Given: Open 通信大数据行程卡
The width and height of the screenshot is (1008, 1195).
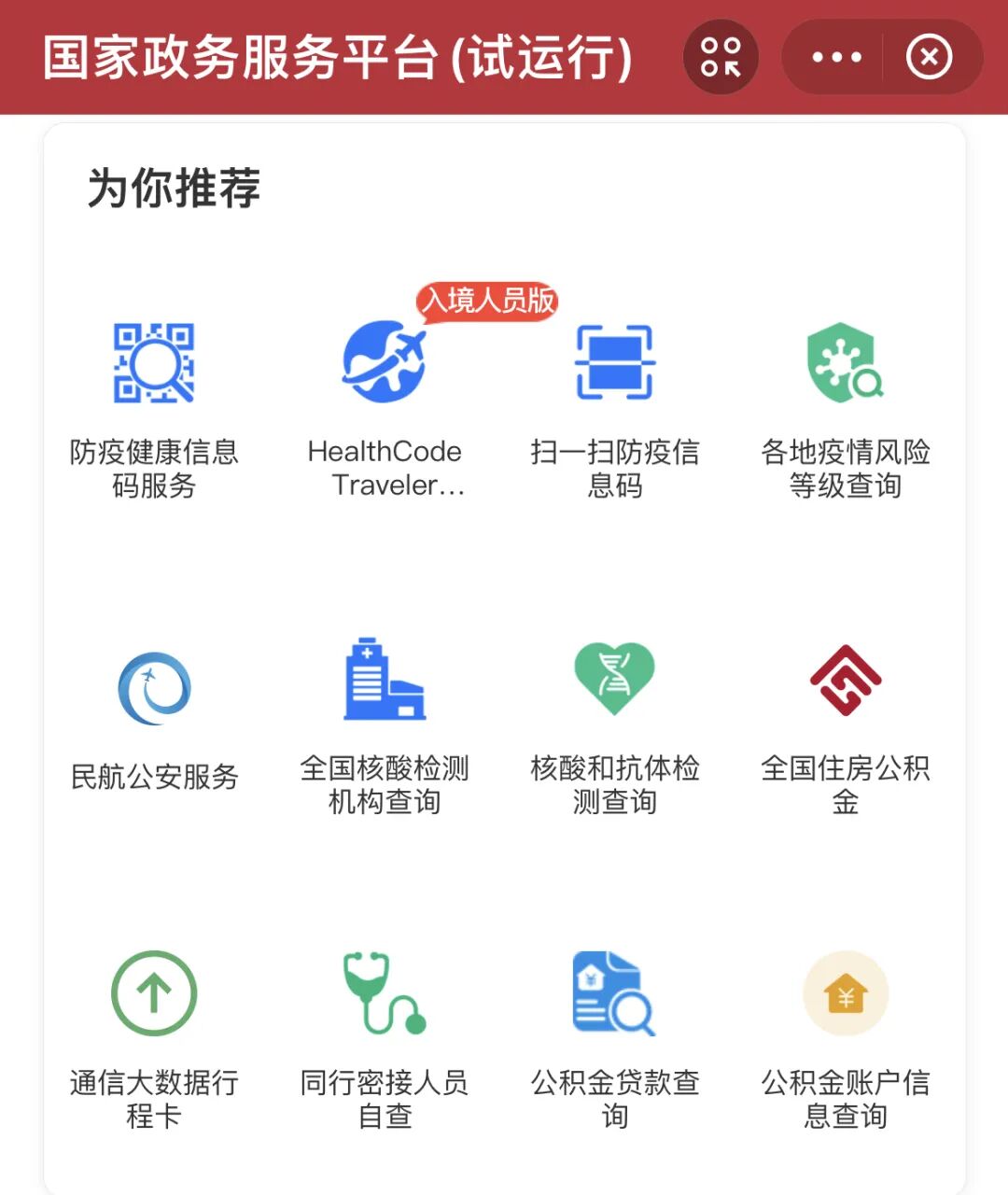Looking at the screenshot, I should pyautogui.click(x=154, y=993).
